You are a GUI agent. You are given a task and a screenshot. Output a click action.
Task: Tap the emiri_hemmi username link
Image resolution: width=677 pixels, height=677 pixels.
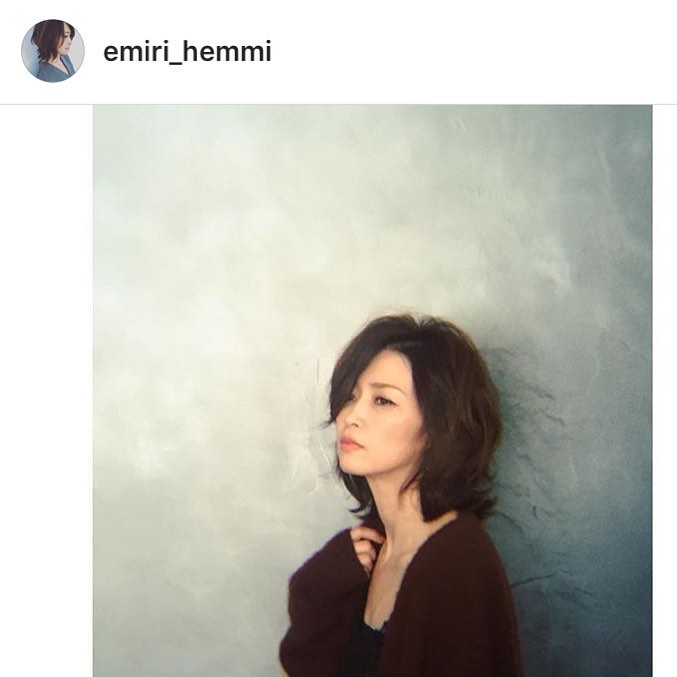click(x=187, y=52)
